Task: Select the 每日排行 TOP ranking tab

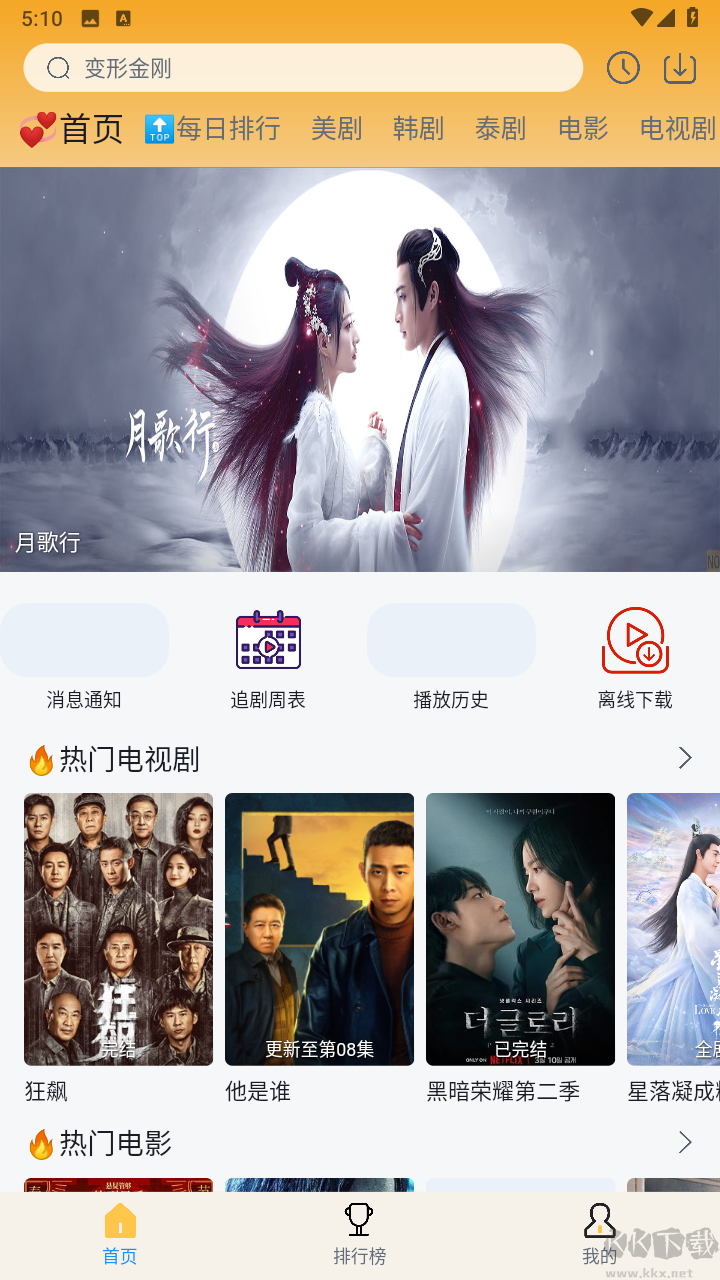Action: point(213,128)
